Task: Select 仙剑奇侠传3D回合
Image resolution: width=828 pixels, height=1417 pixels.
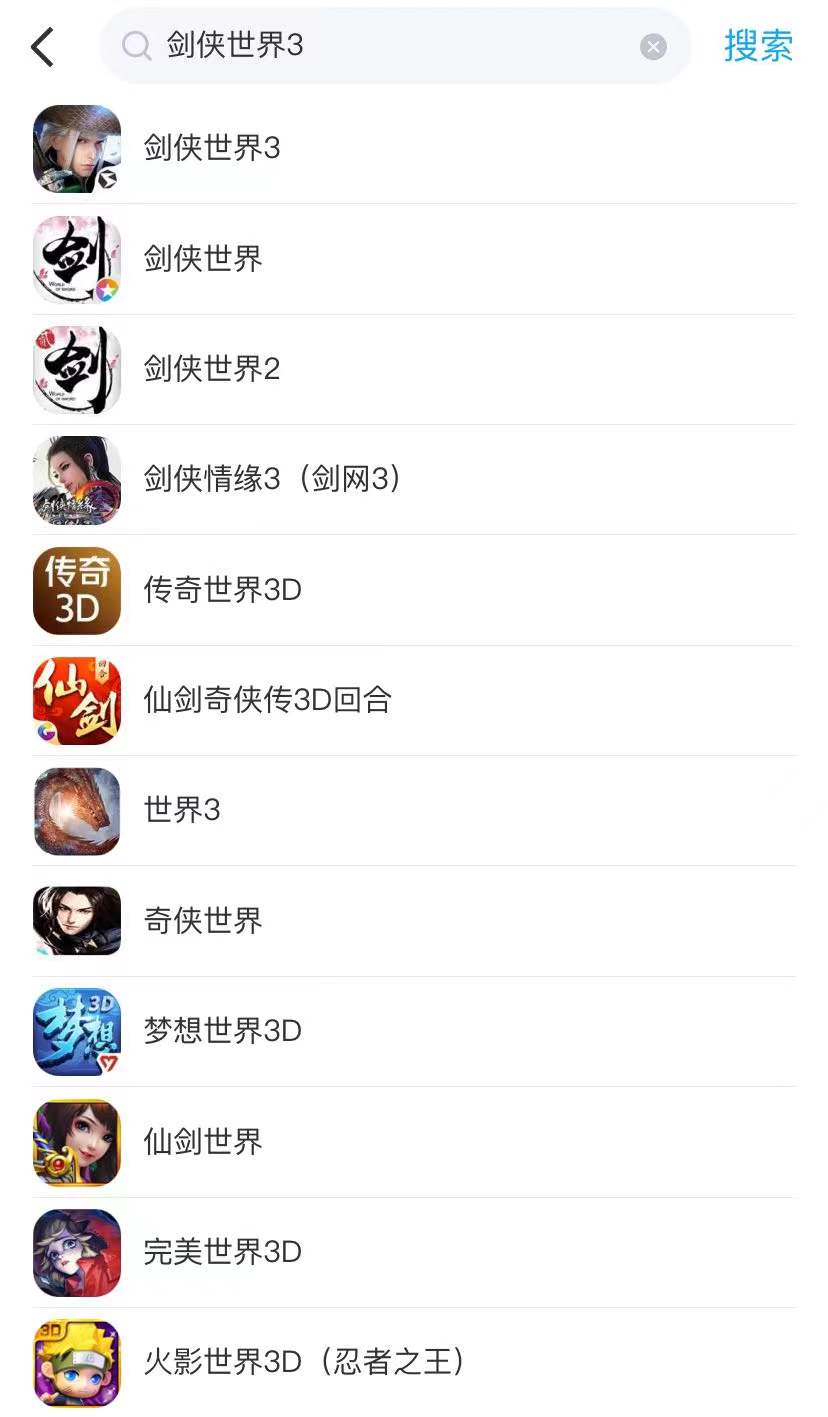Action: click(267, 700)
